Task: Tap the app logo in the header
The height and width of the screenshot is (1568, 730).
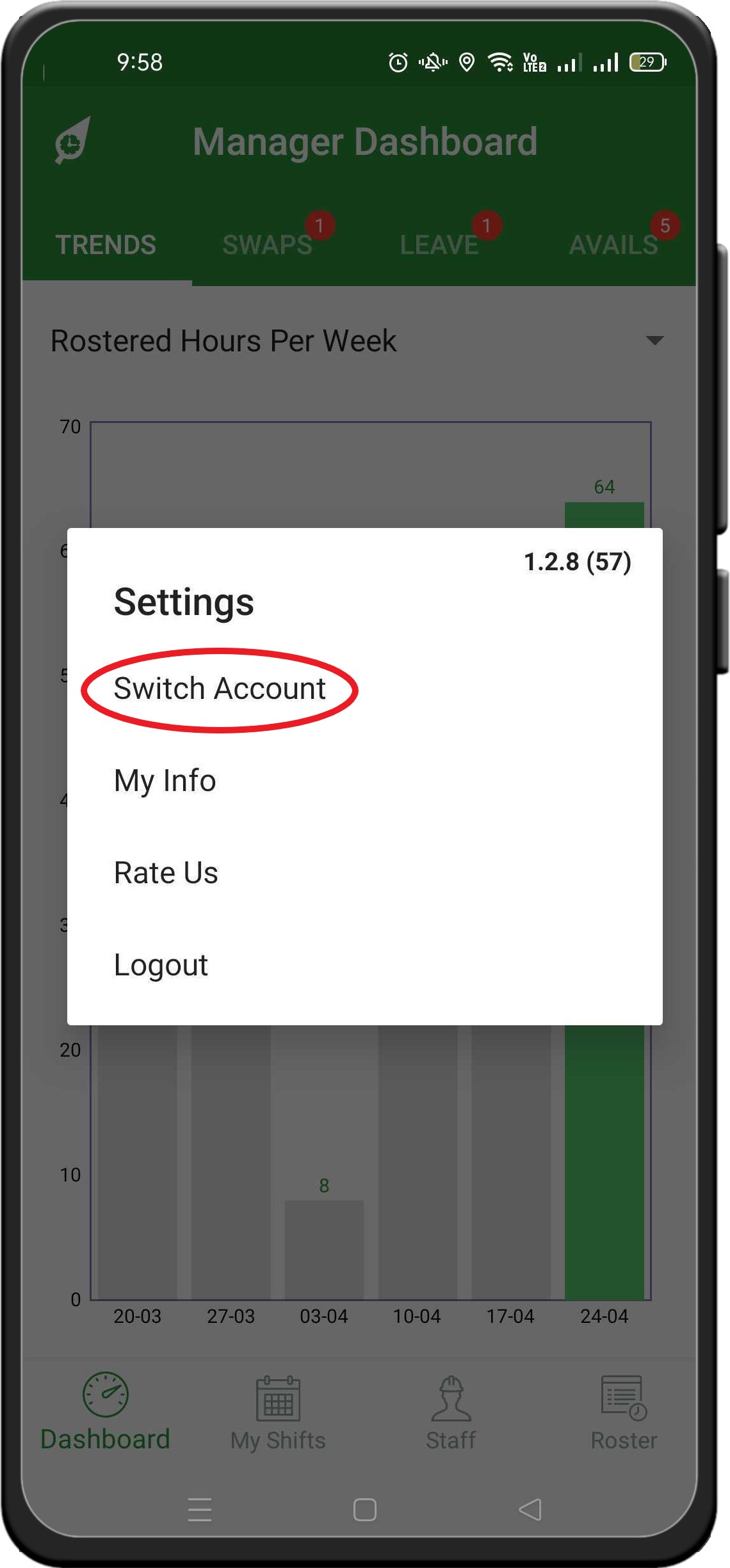Action: tap(72, 140)
